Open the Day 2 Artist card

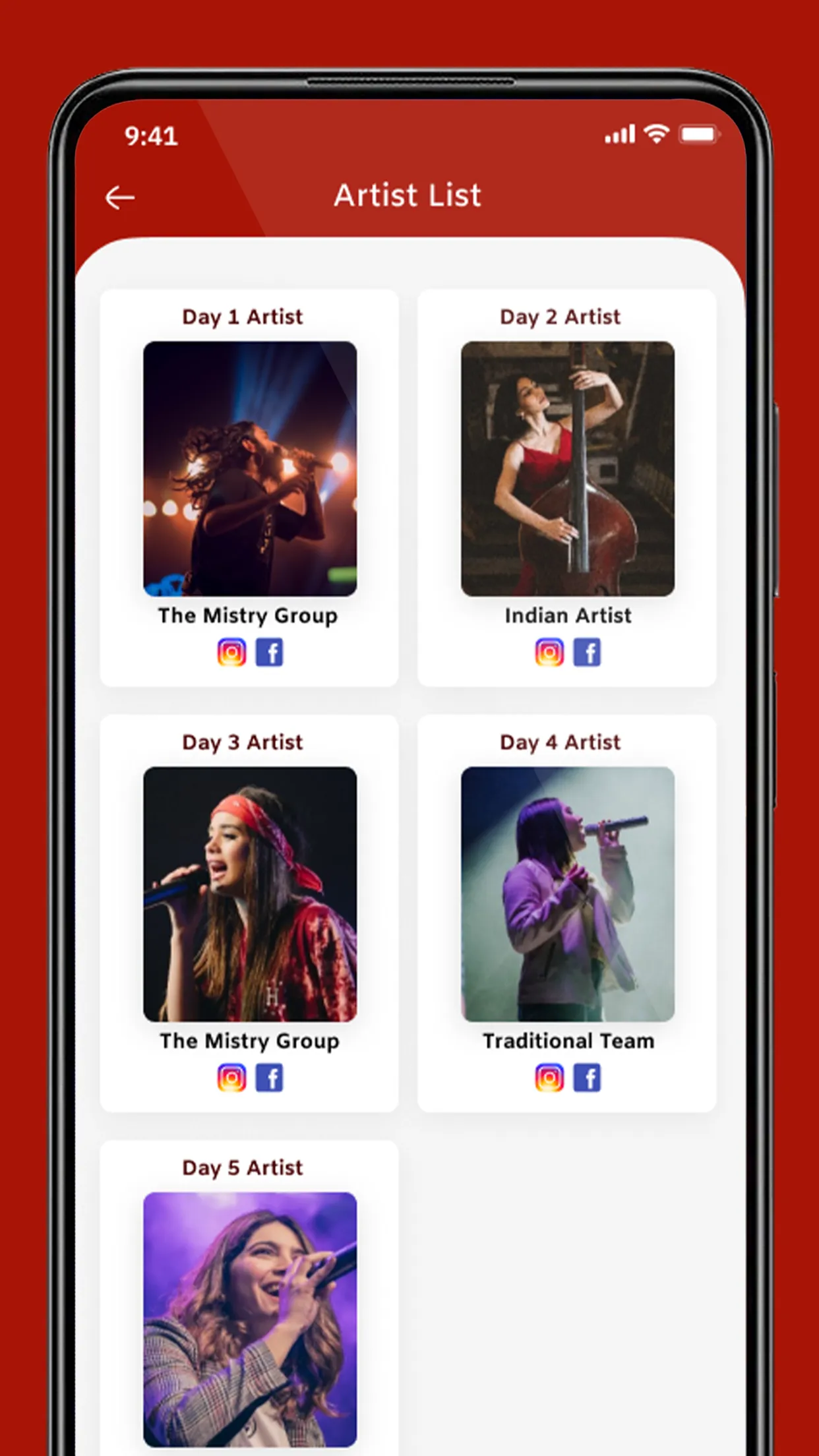coord(567,488)
